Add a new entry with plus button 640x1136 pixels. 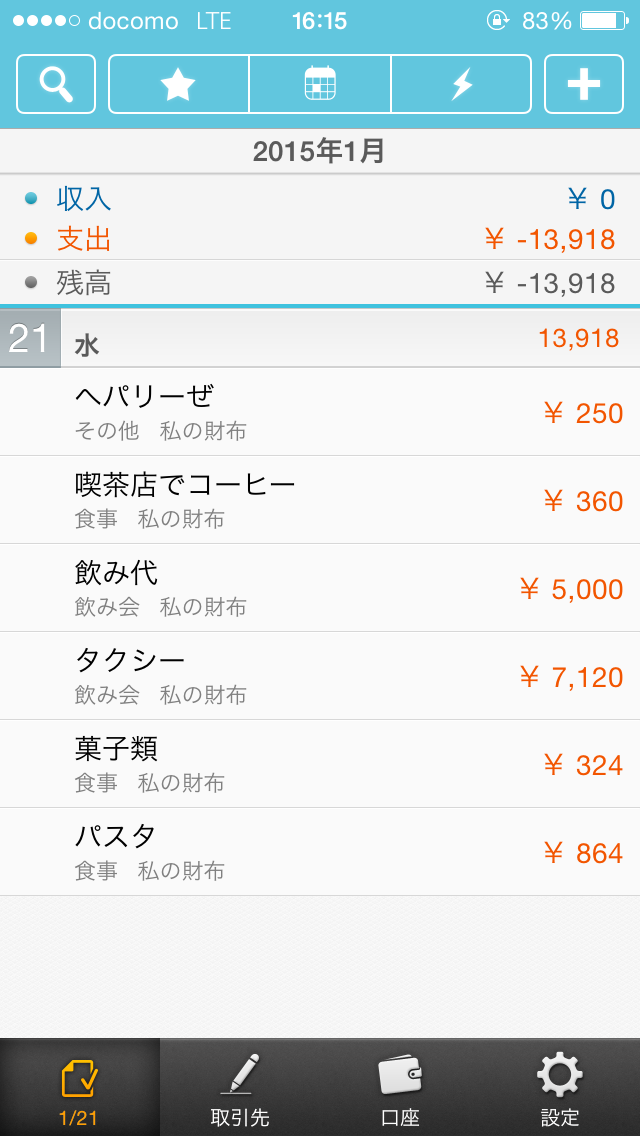tap(583, 84)
